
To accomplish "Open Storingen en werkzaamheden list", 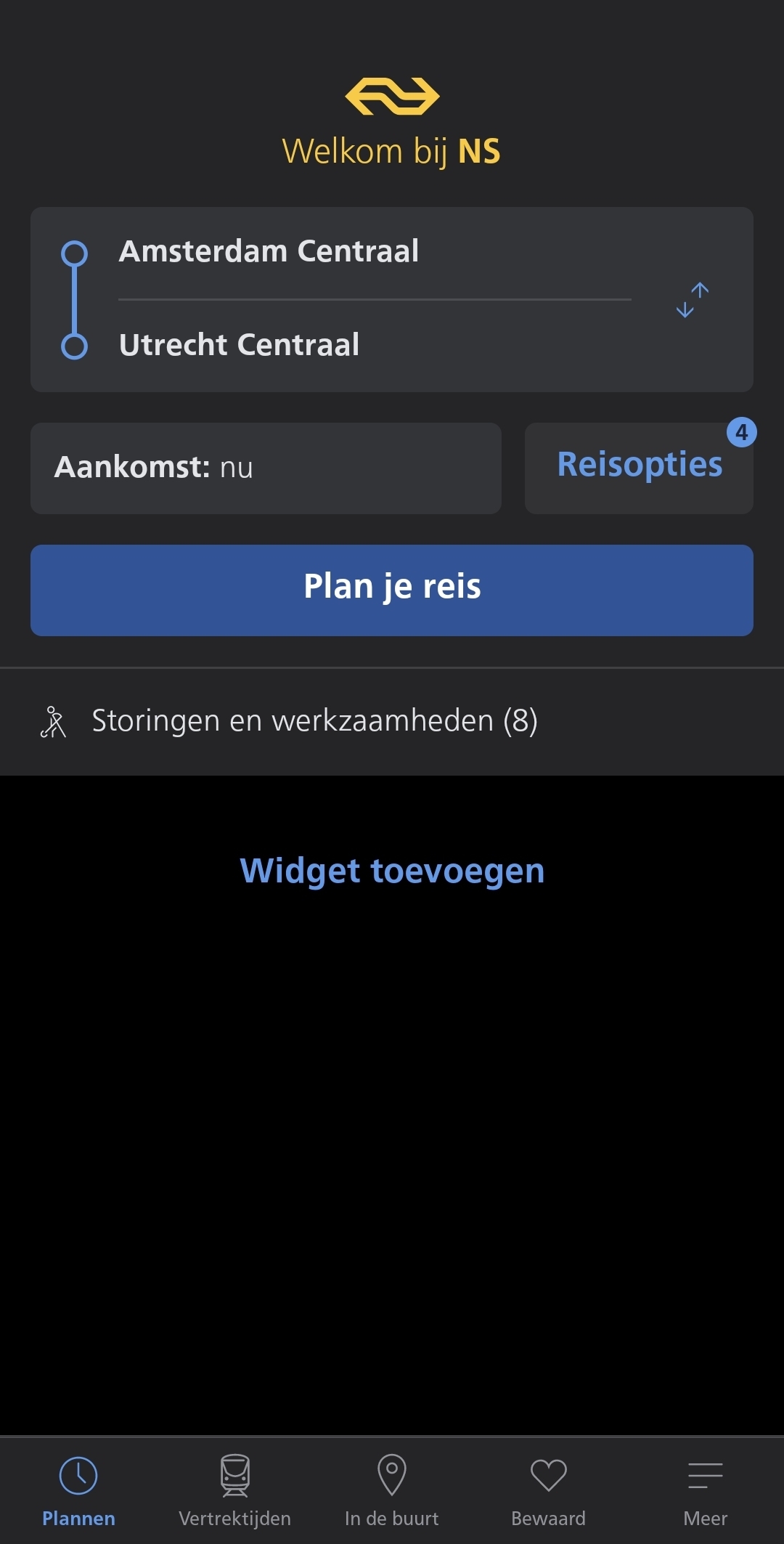I will [x=314, y=721].
